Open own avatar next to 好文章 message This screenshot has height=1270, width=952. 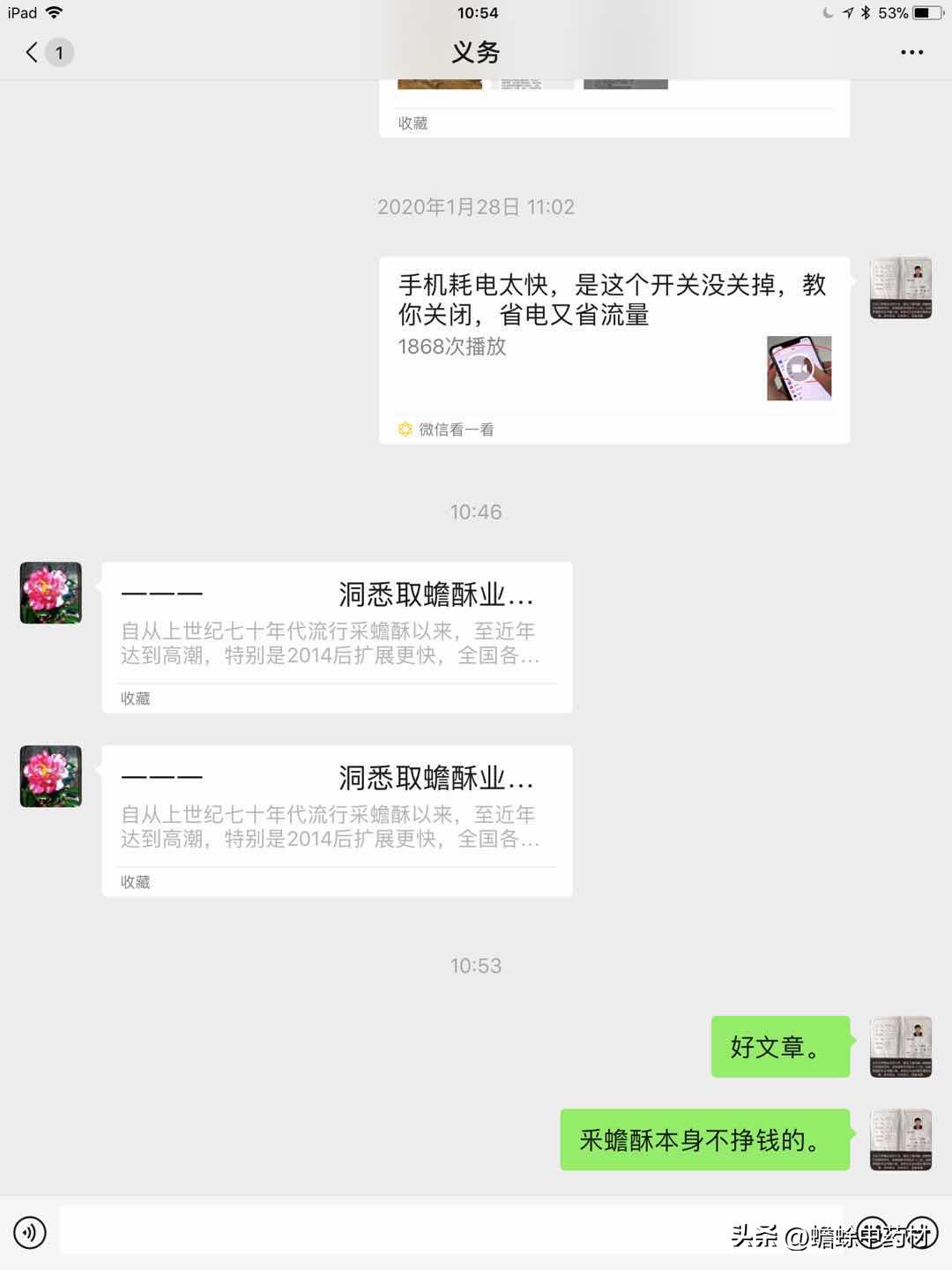pyautogui.click(x=900, y=1046)
